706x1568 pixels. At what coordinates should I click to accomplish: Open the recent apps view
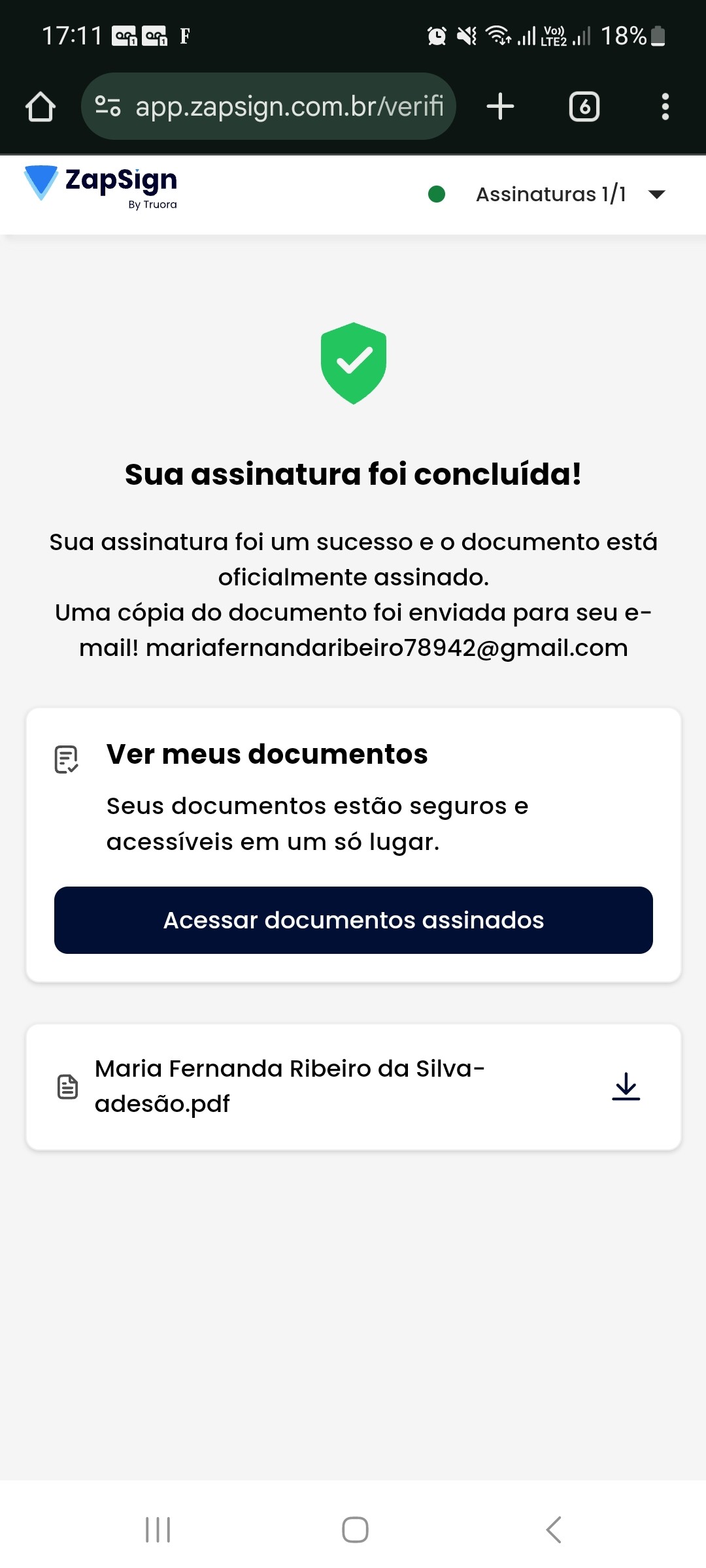point(158,1529)
